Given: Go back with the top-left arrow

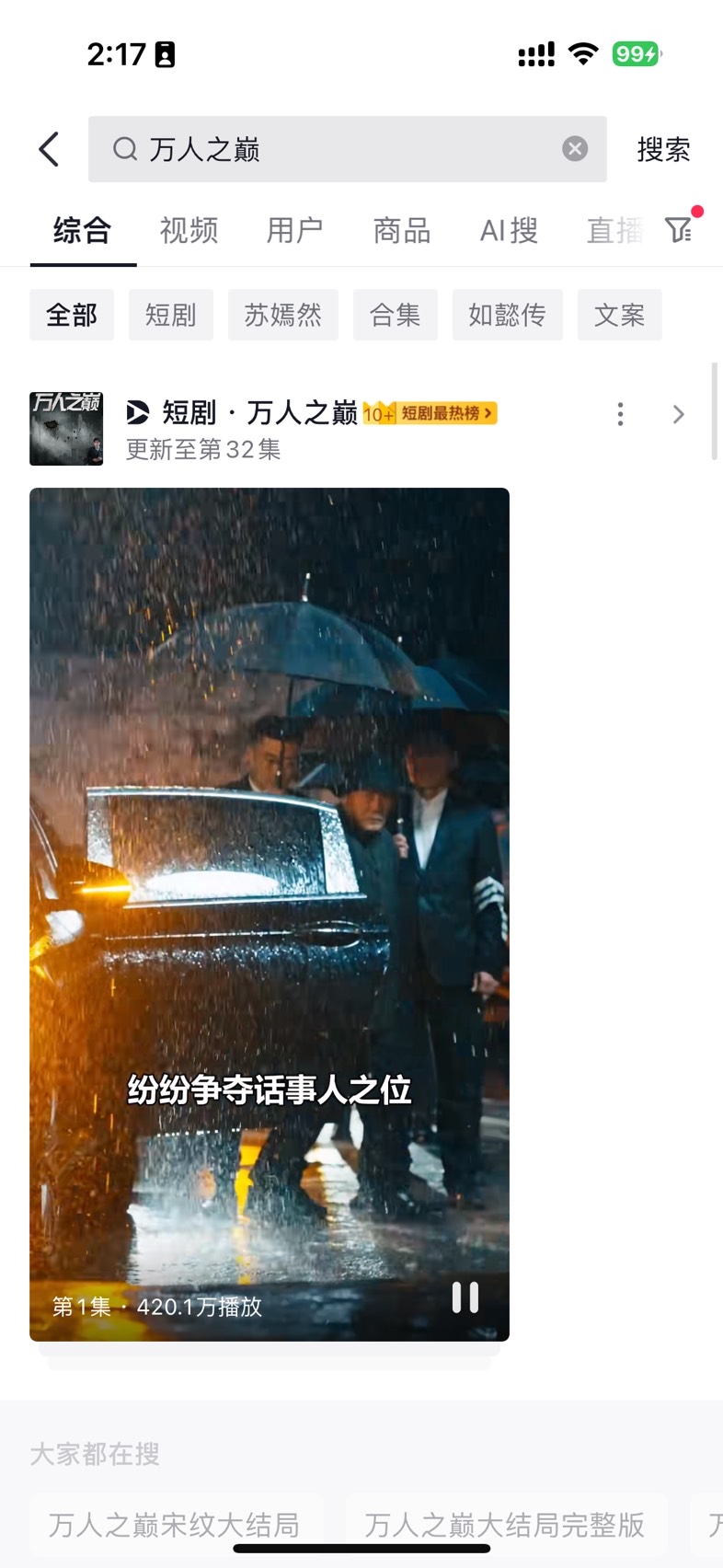Looking at the screenshot, I should point(50,149).
